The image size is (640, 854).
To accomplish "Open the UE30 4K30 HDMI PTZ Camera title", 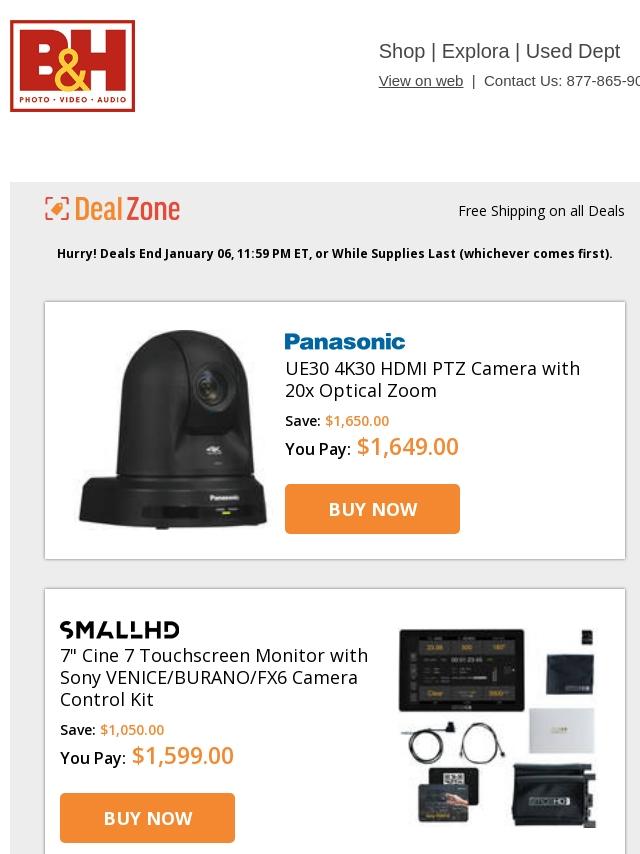I will click(x=432, y=379).
